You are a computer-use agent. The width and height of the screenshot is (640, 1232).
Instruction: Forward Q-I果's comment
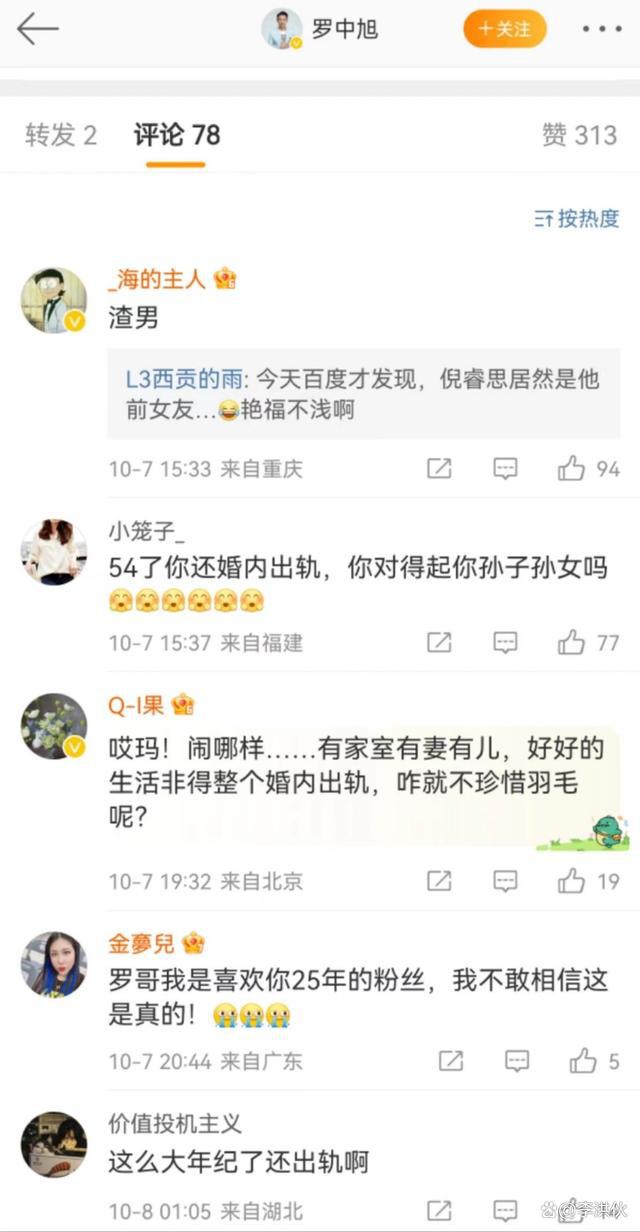[x=439, y=881]
